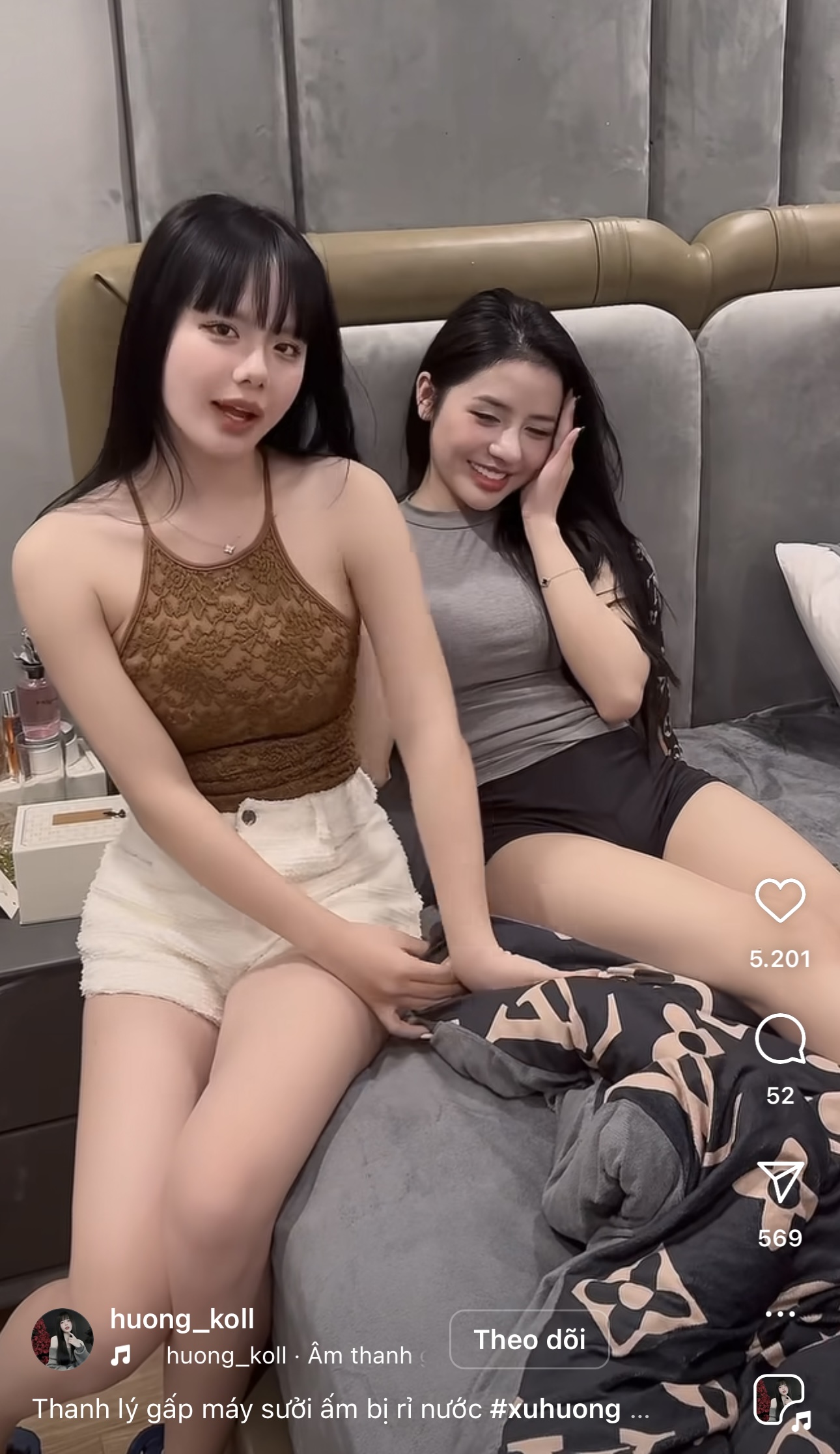Tap the Theo dõi follow button
This screenshot has height=1454, width=840.
529,1339
